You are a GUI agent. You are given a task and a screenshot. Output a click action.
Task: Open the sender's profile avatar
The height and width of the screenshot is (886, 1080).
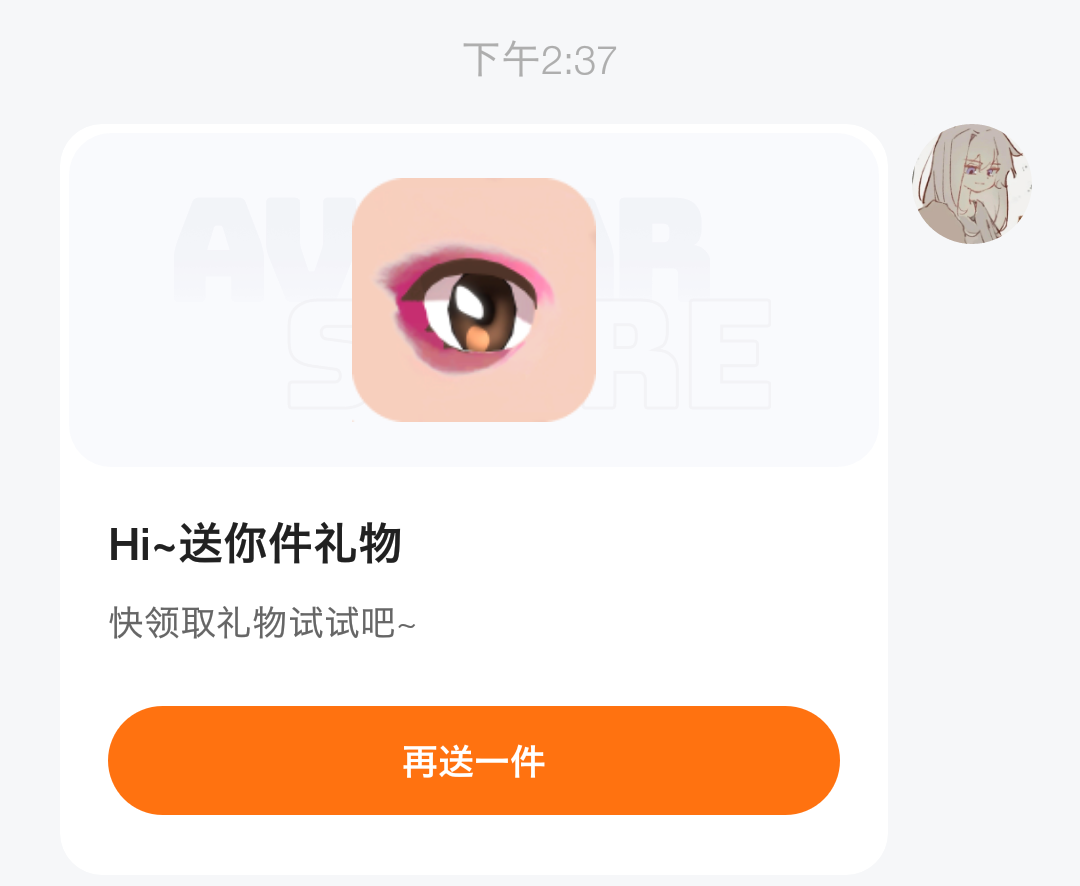coord(971,184)
